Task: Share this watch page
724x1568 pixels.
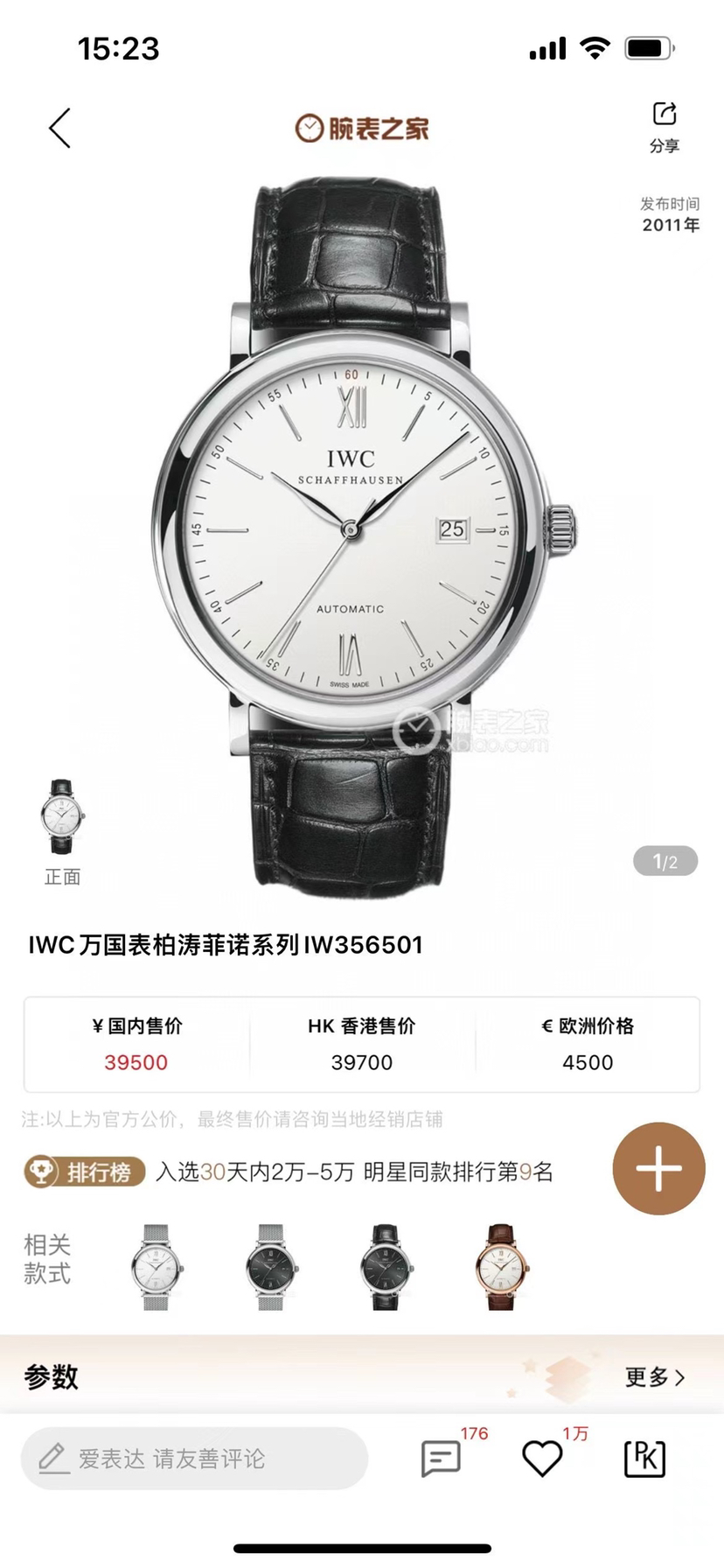Action: click(x=665, y=126)
